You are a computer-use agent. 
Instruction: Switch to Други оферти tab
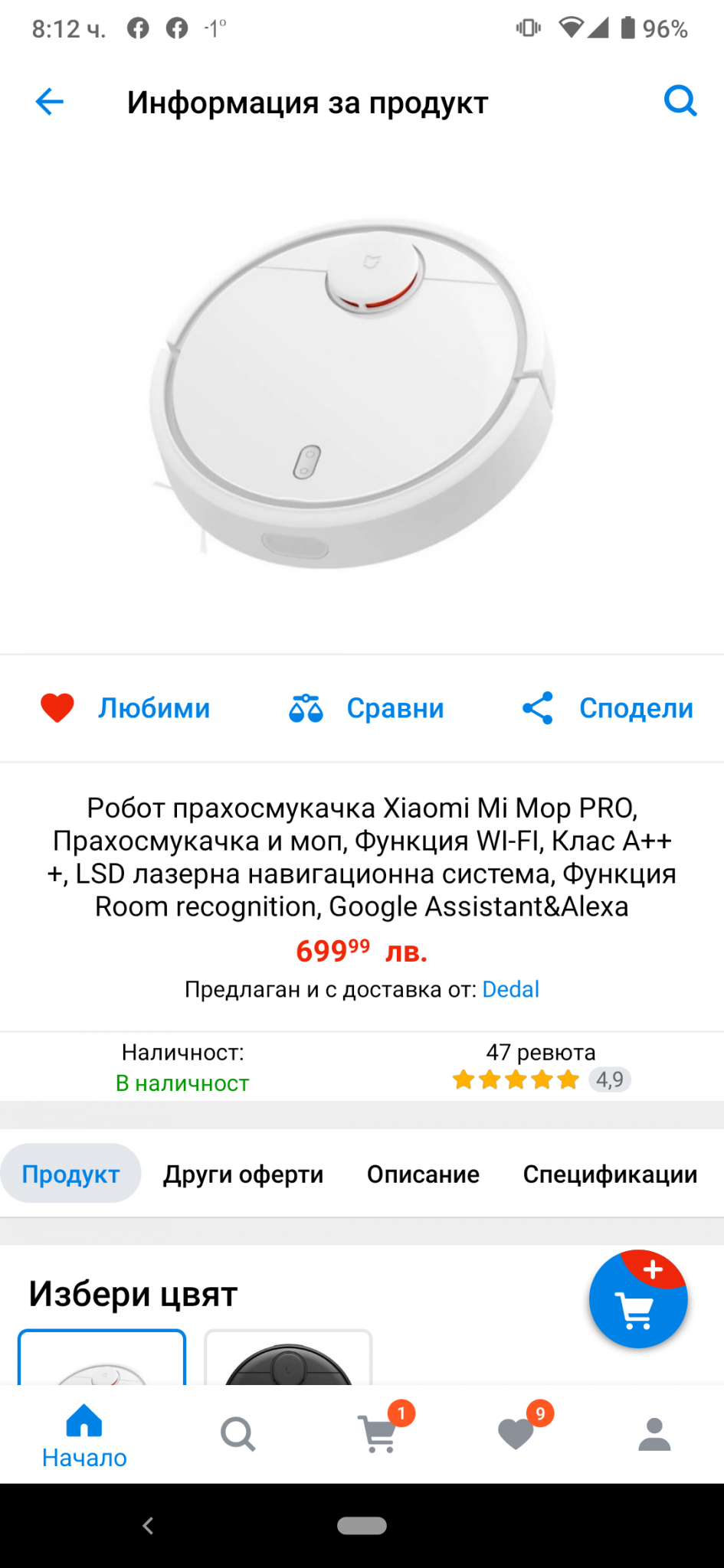(x=243, y=1174)
